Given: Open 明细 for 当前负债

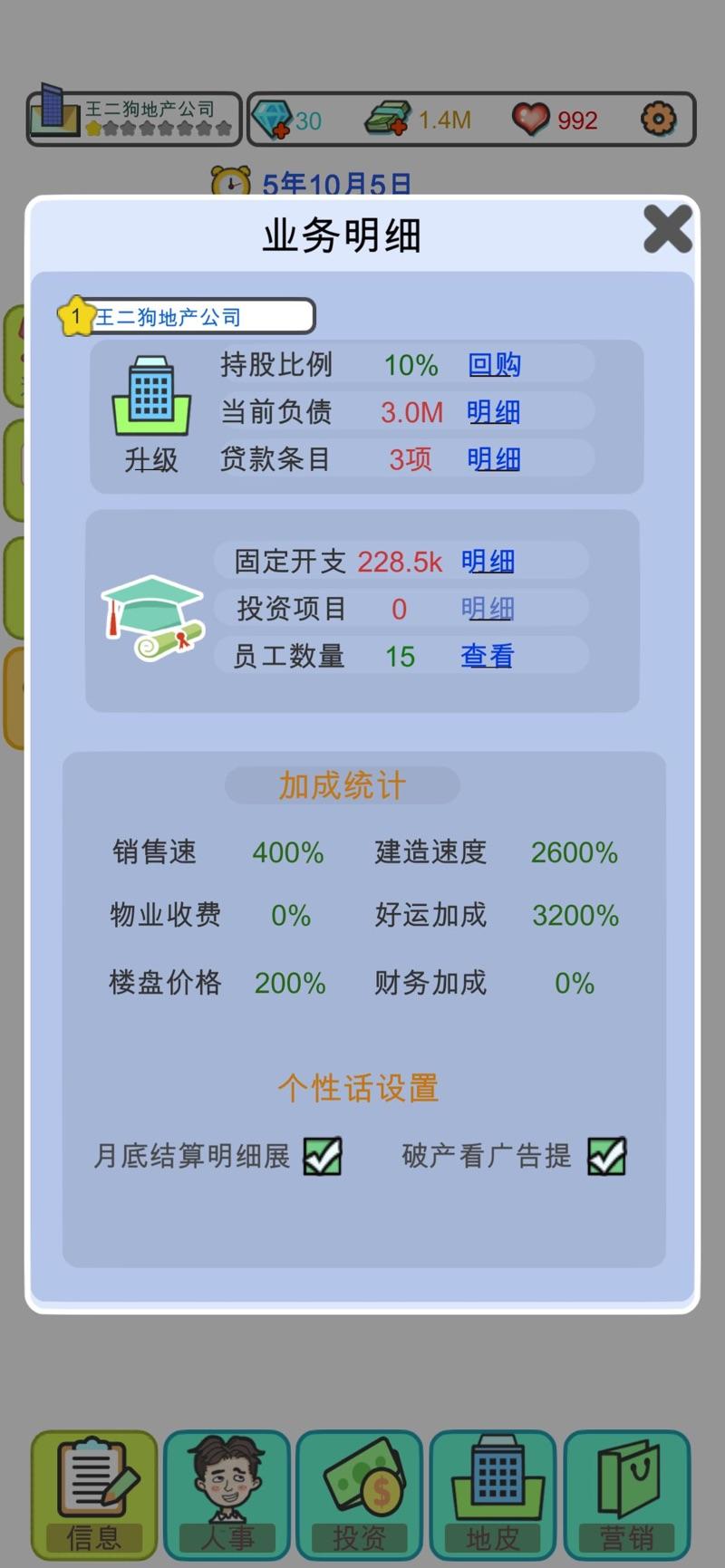Looking at the screenshot, I should pos(493,412).
